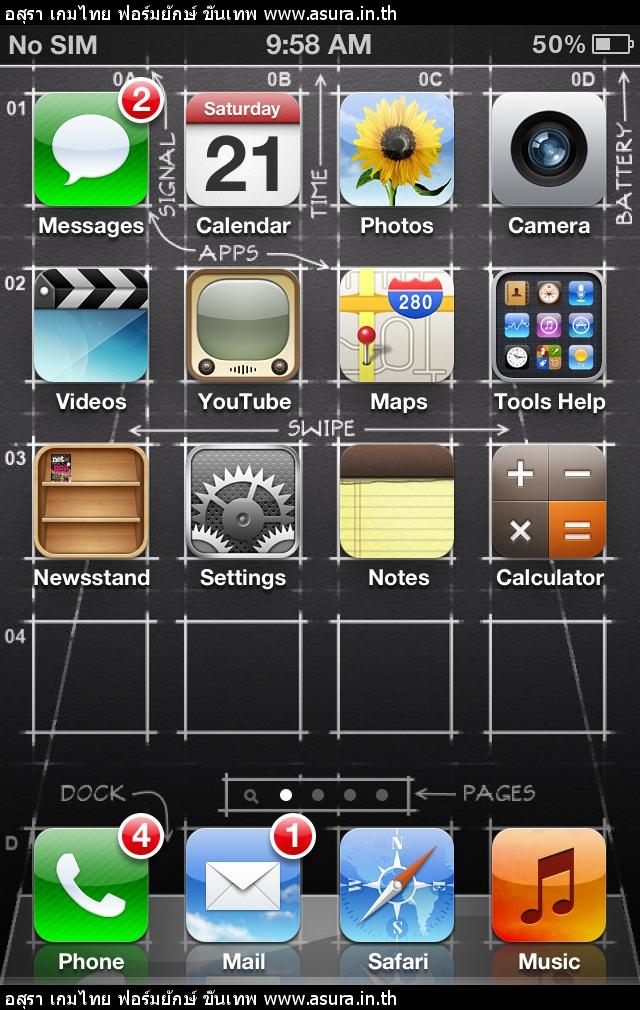Launch the YouTube app
640x1010 pixels.
pyautogui.click(x=243, y=326)
